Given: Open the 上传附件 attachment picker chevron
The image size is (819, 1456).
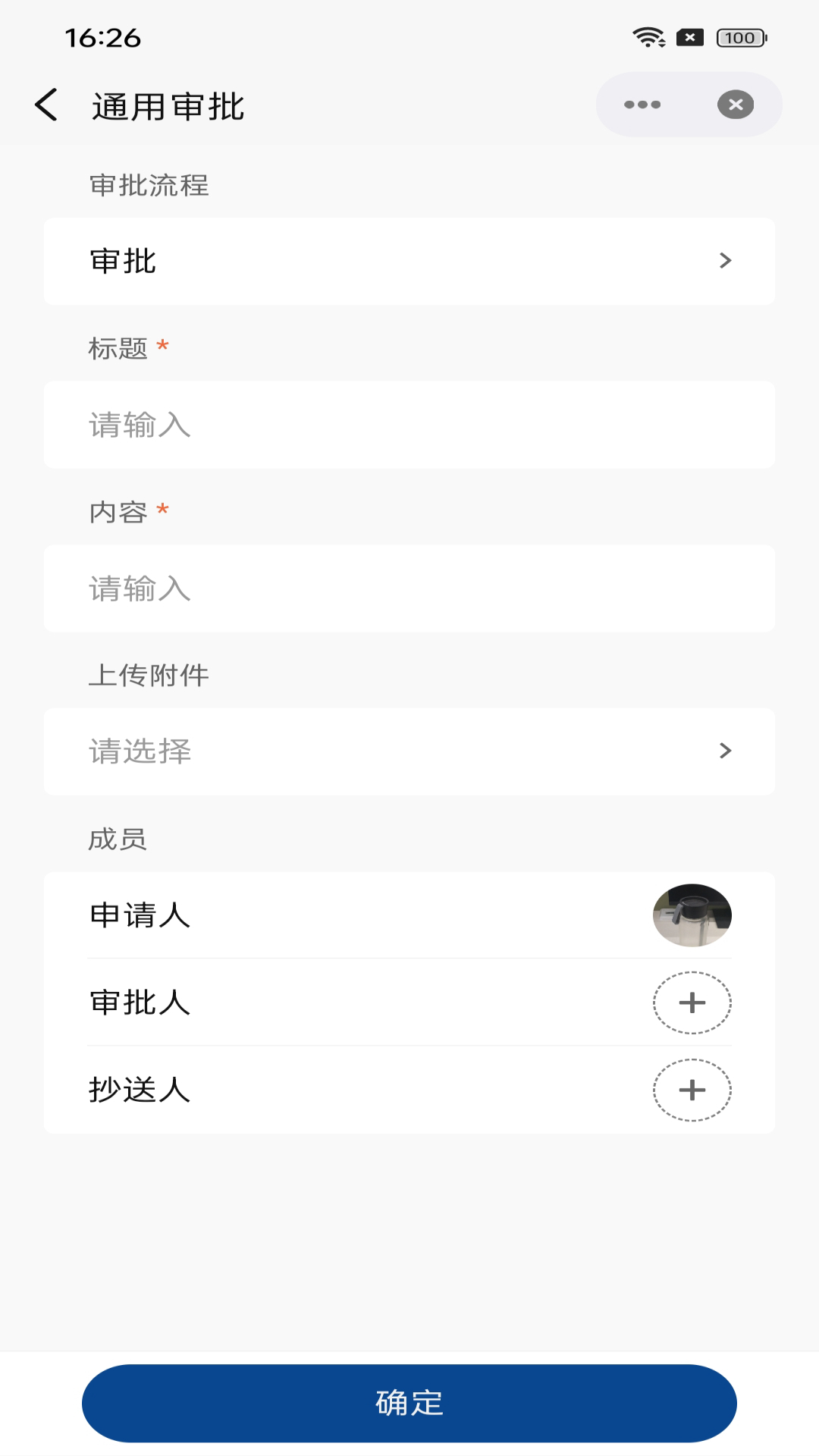Looking at the screenshot, I should click(x=725, y=751).
